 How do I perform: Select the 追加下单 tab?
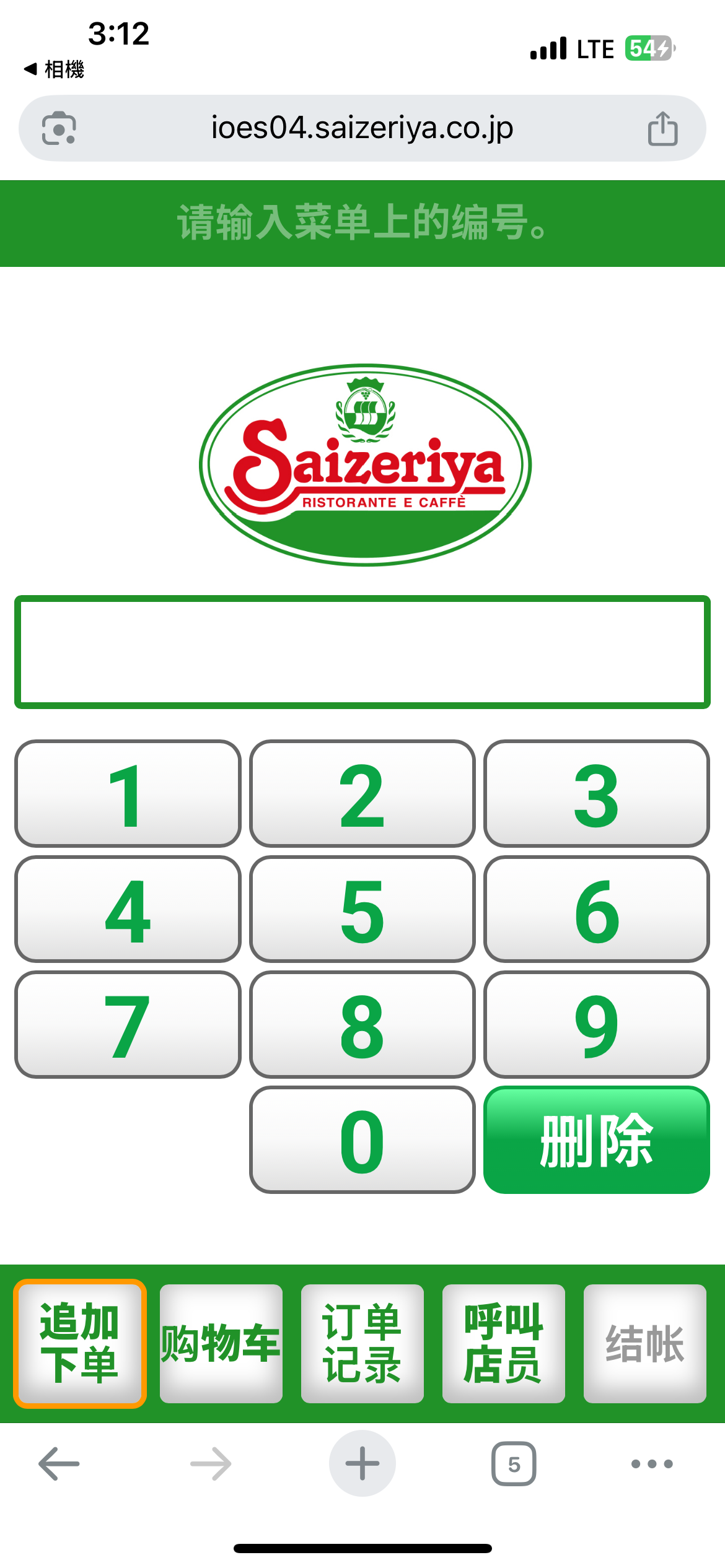80,1343
